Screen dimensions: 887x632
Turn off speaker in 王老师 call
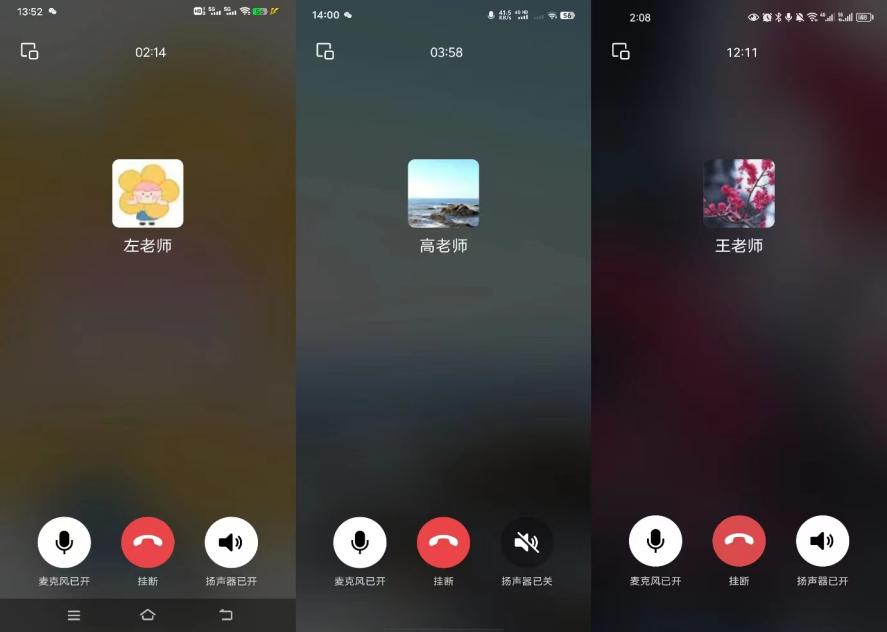822,542
